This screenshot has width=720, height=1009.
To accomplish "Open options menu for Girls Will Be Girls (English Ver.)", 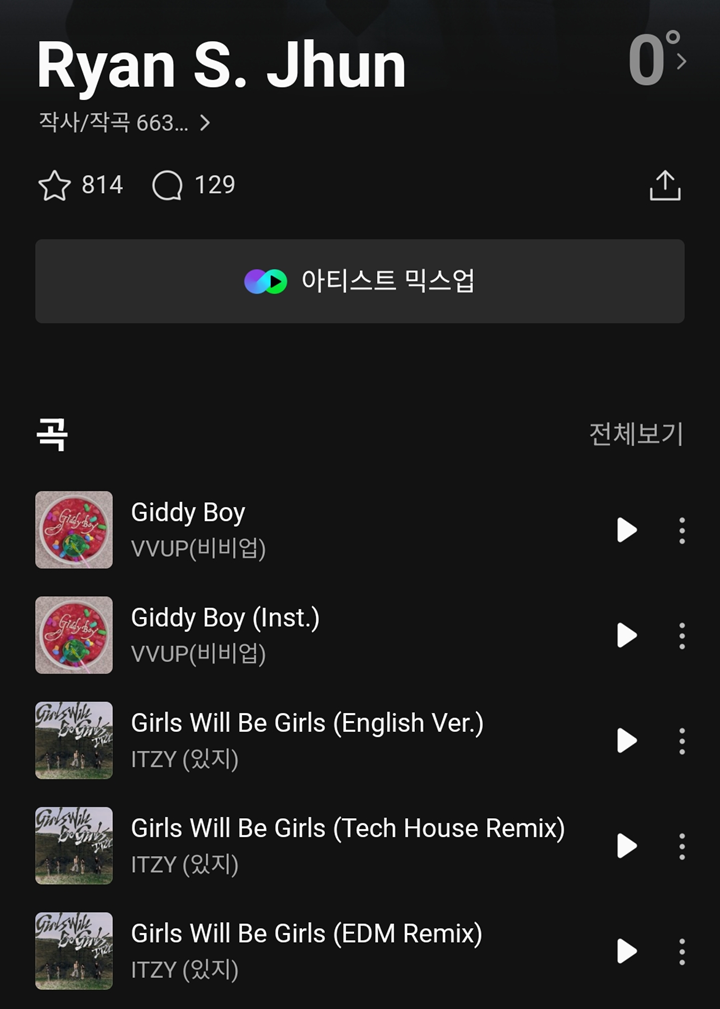I will tap(682, 740).
